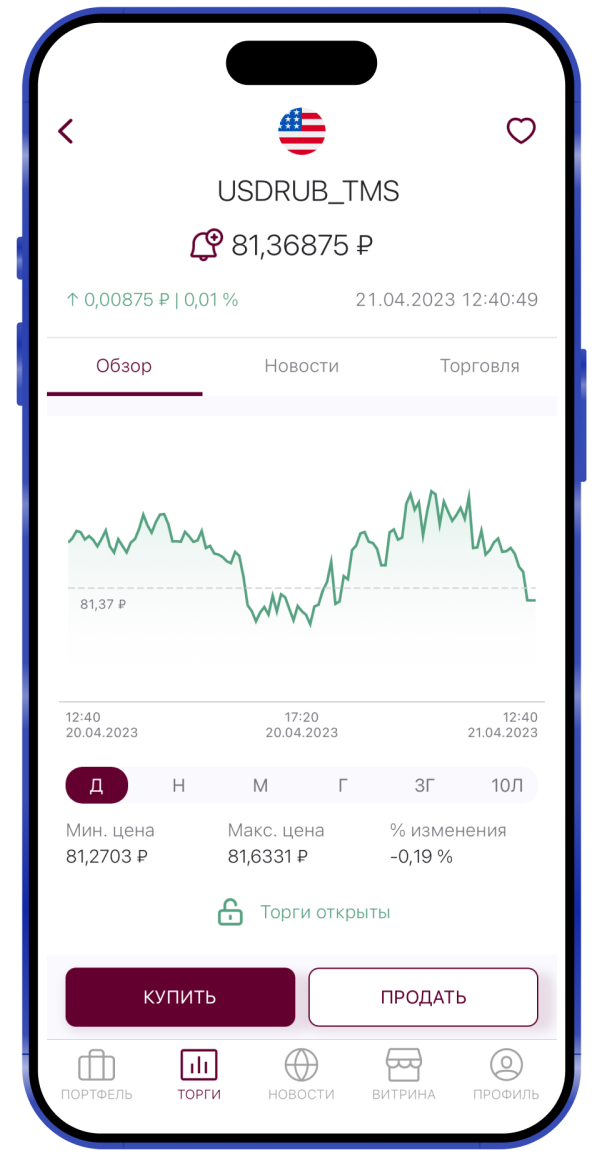Open the Витрина section
602x1164 pixels.
(404, 1074)
